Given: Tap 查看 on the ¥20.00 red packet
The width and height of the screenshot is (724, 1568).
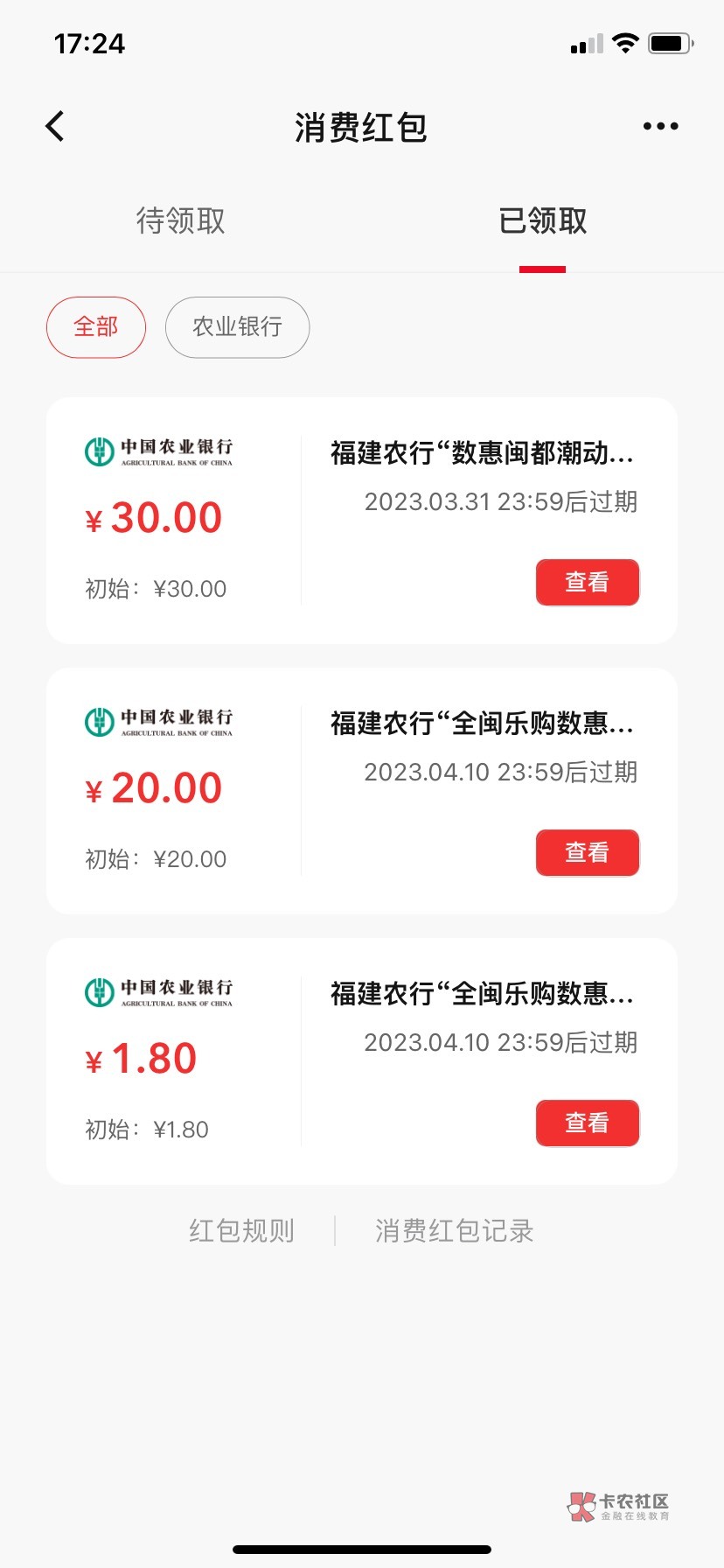Looking at the screenshot, I should tap(587, 852).
